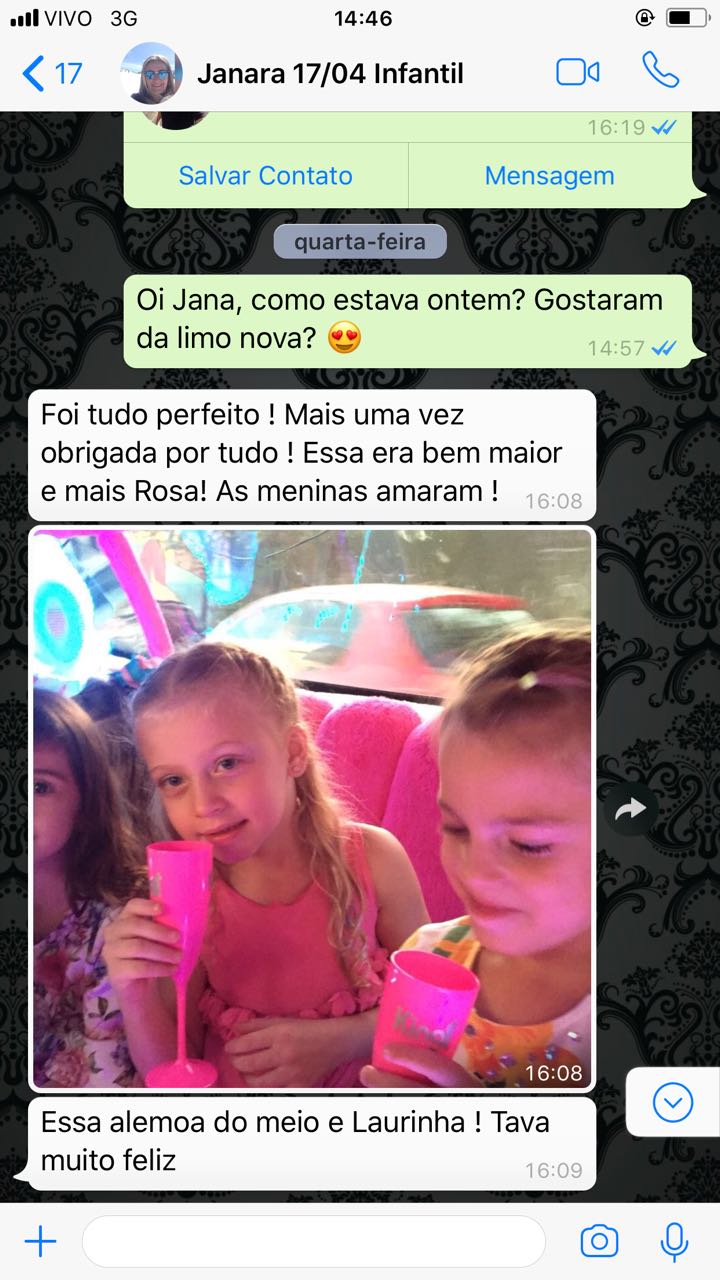Jump to the latest messages
The image size is (720, 1280).
(673, 1102)
